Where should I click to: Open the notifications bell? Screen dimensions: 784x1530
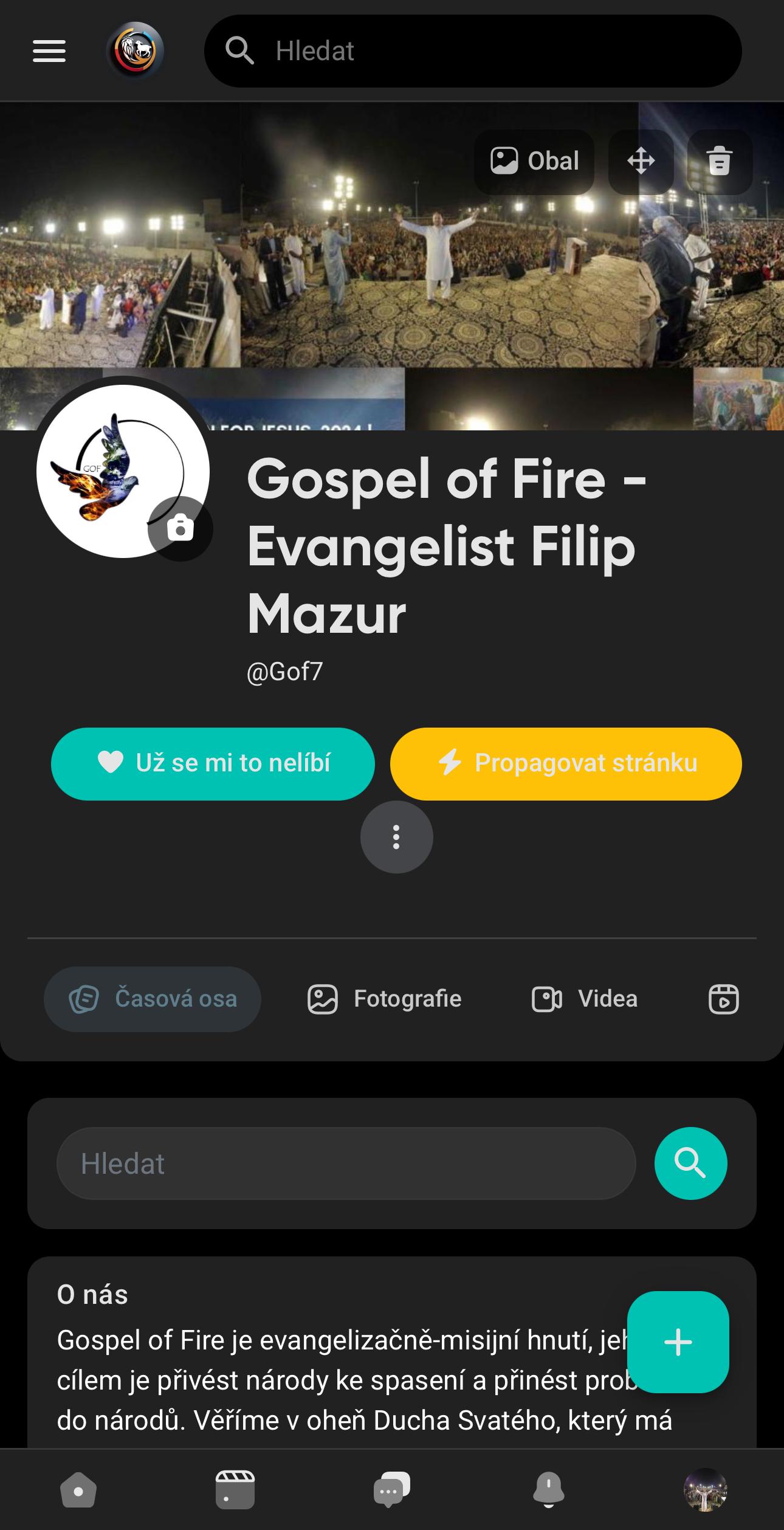click(x=548, y=1490)
